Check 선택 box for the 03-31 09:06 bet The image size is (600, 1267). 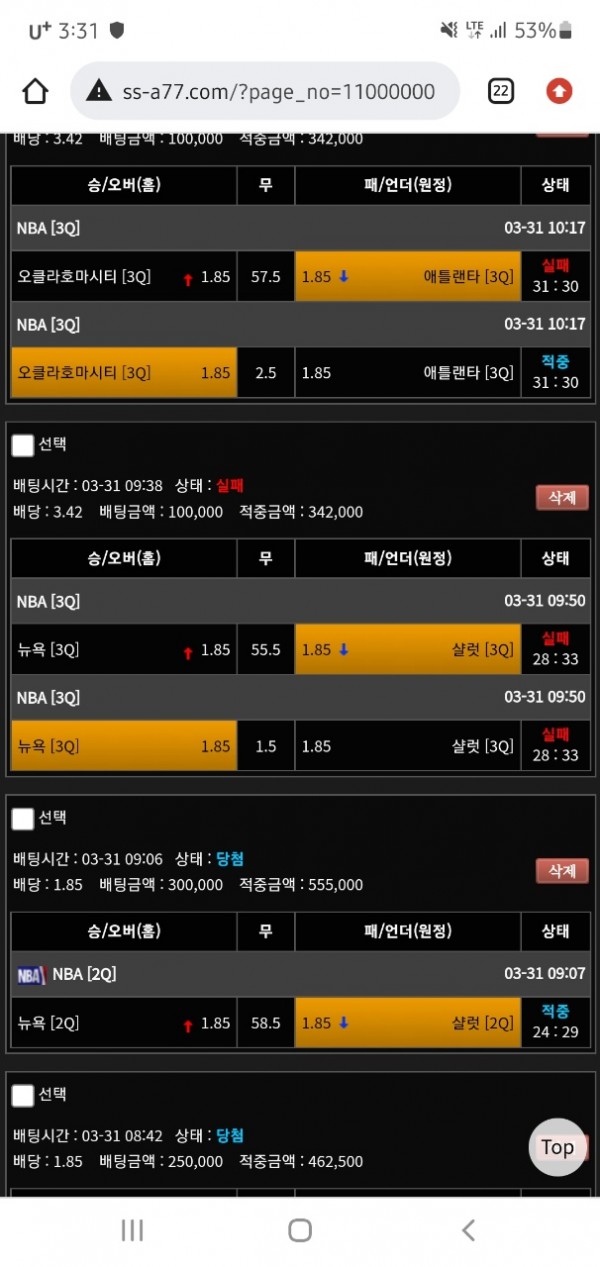(x=23, y=819)
